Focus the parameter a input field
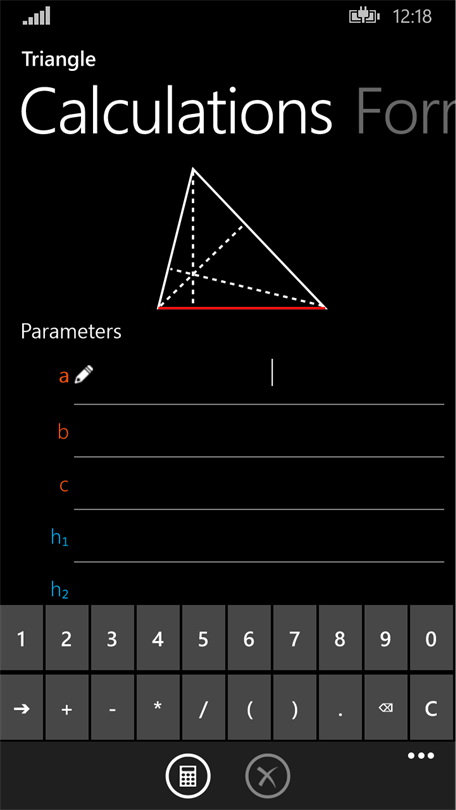 coord(259,378)
